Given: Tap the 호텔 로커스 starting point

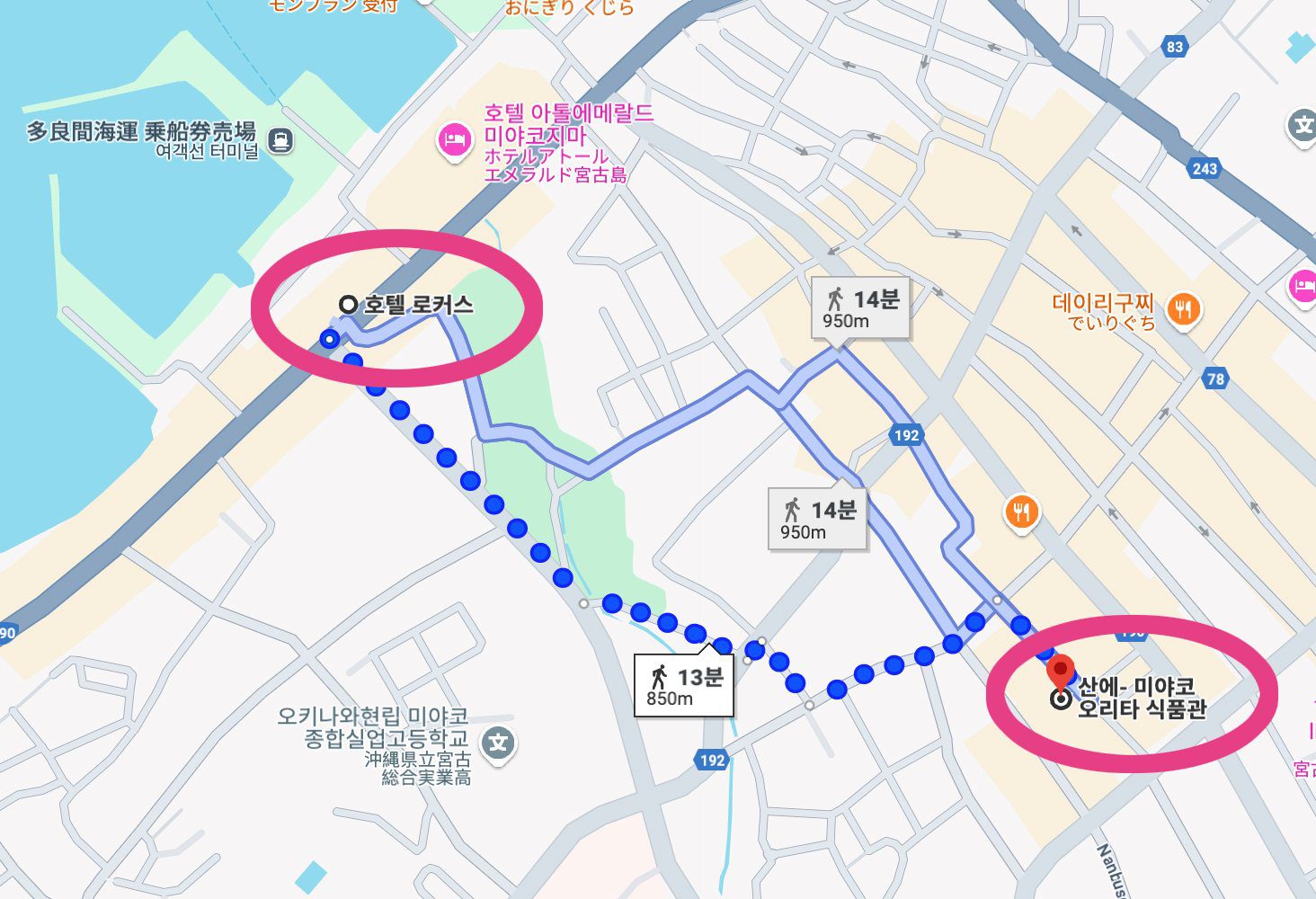Looking at the screenshot, I should (x=348, y=305).
